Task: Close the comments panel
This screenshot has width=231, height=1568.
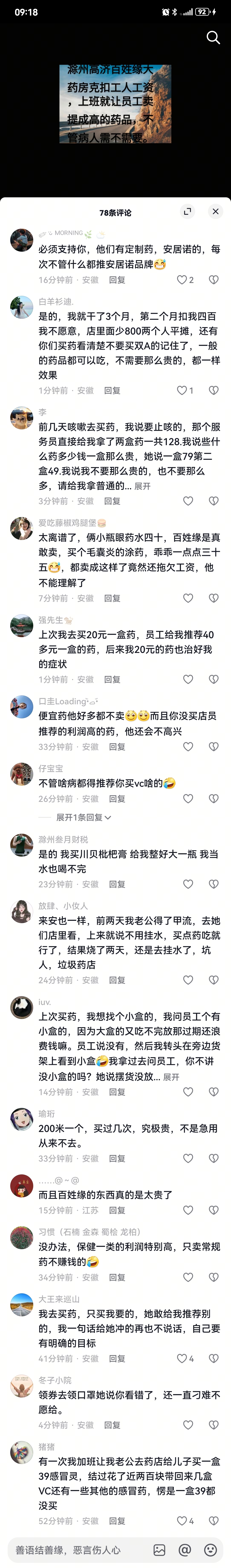Action: [x=215, y=211]
